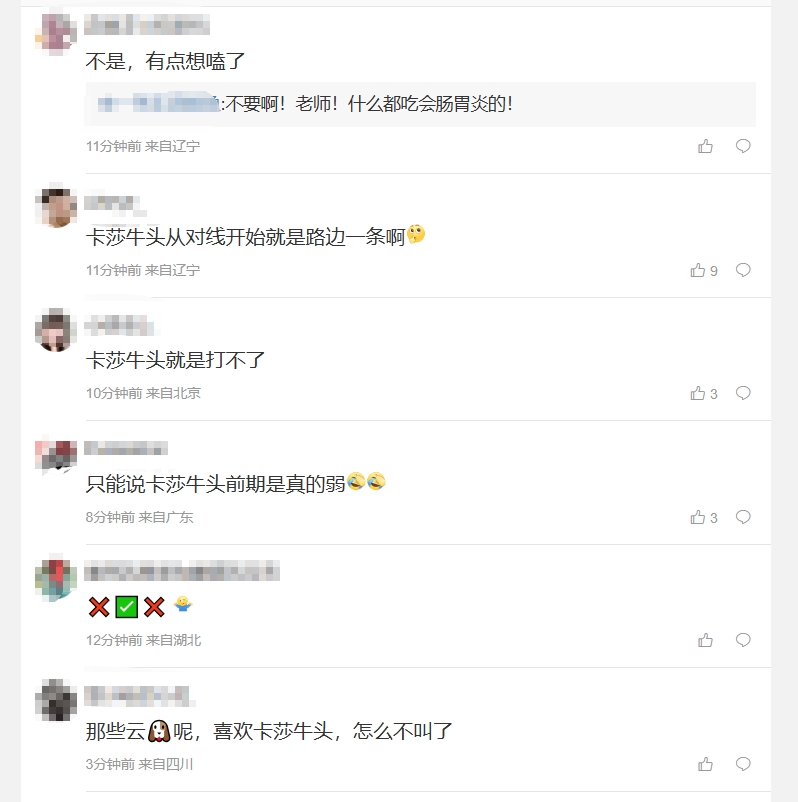Image resolution: width=798 pixels, height=802 pixels.
Task: Reply to the comment from 湖北 with cross marks
Action: (743, 640)
